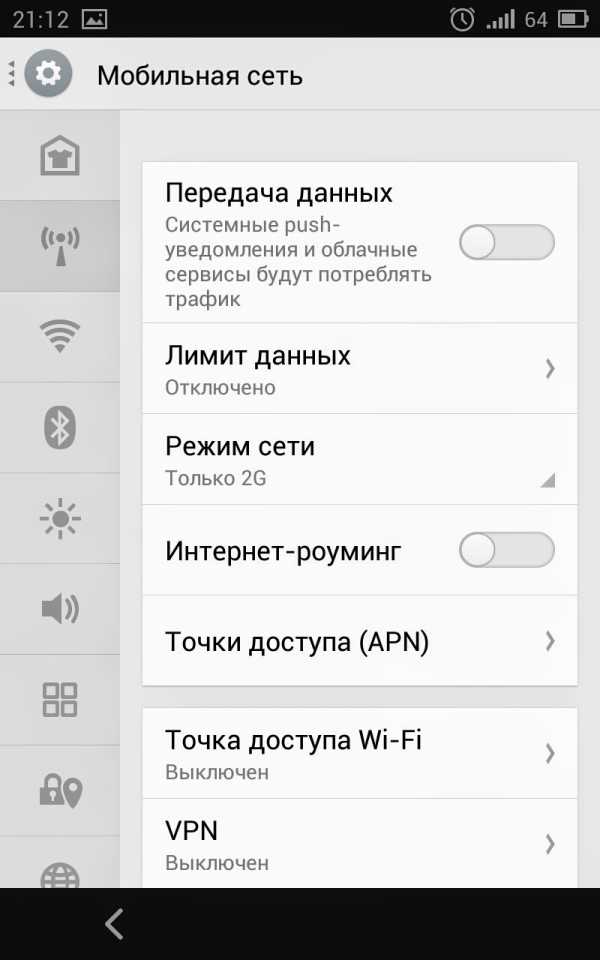
Task: Open the sound section in sidebar
Action: click(59, 609)
